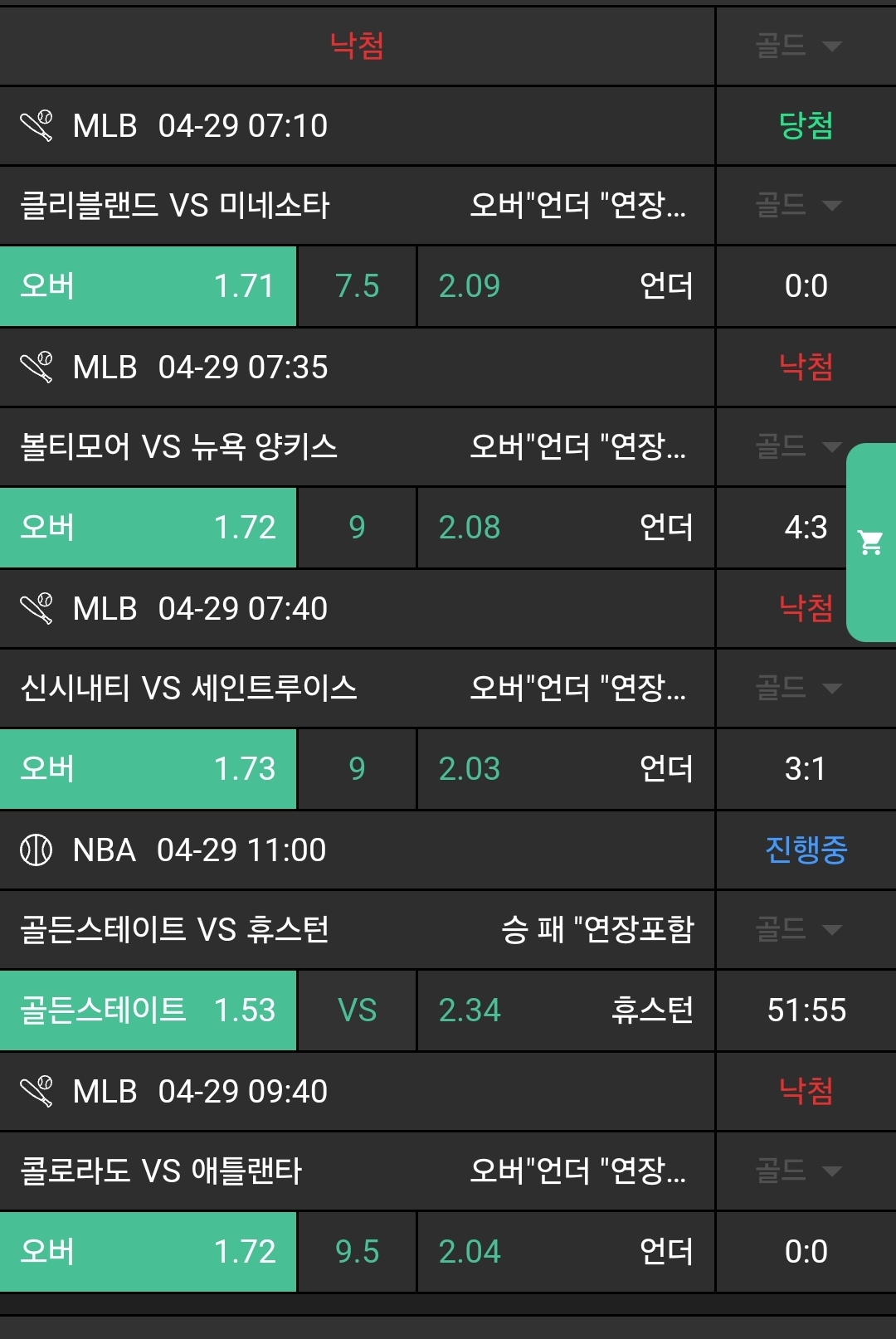
Task: Pick 골든스테이트 at odds 1.53
Action: (x=148, y=1010)
